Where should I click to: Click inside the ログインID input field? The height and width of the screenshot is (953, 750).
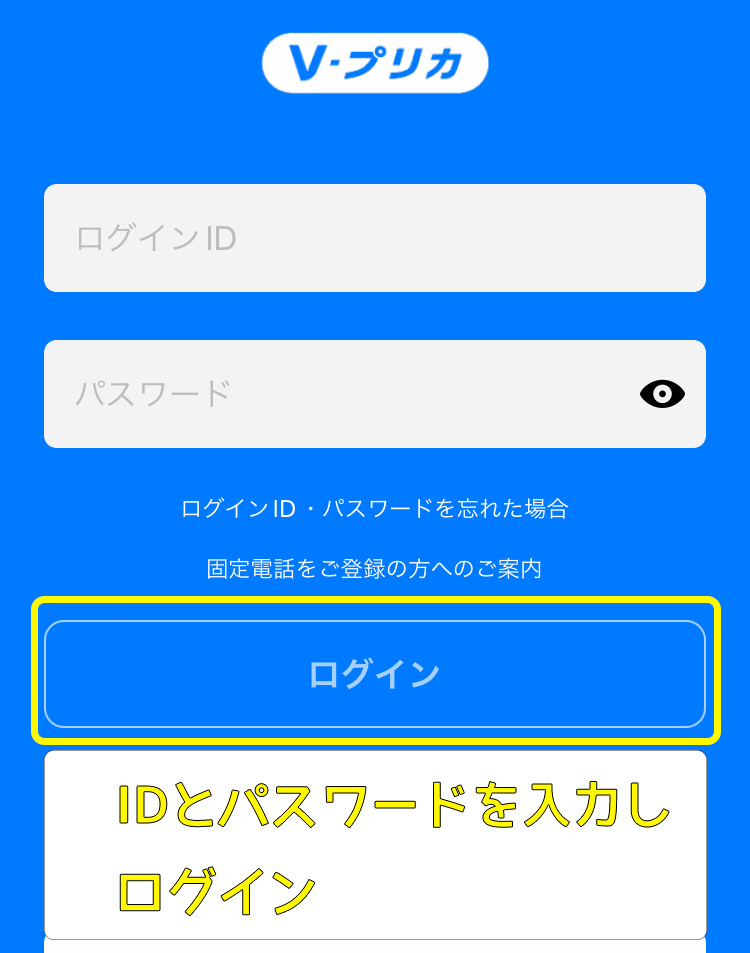pyautogui.click(x=375, y=238)
